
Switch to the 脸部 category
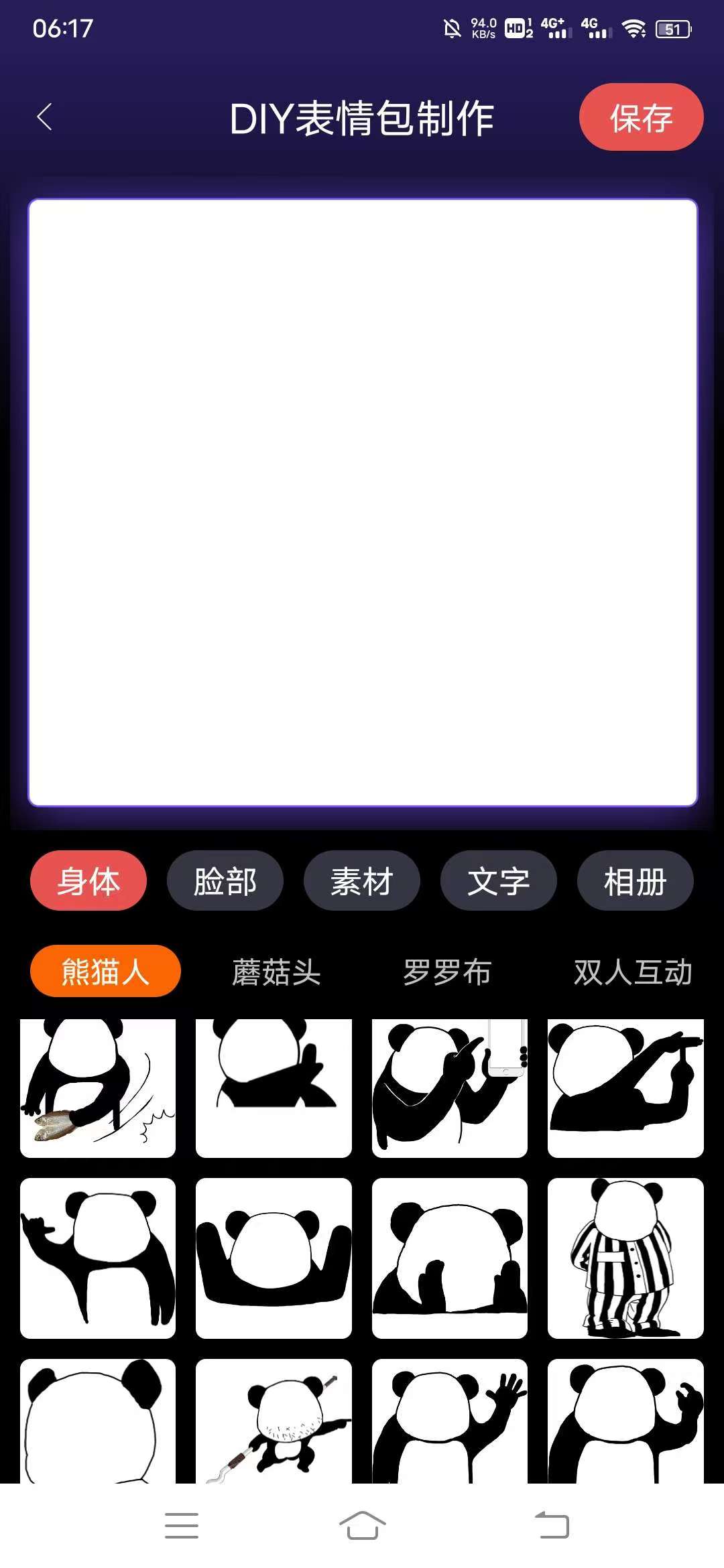point(225,880)
